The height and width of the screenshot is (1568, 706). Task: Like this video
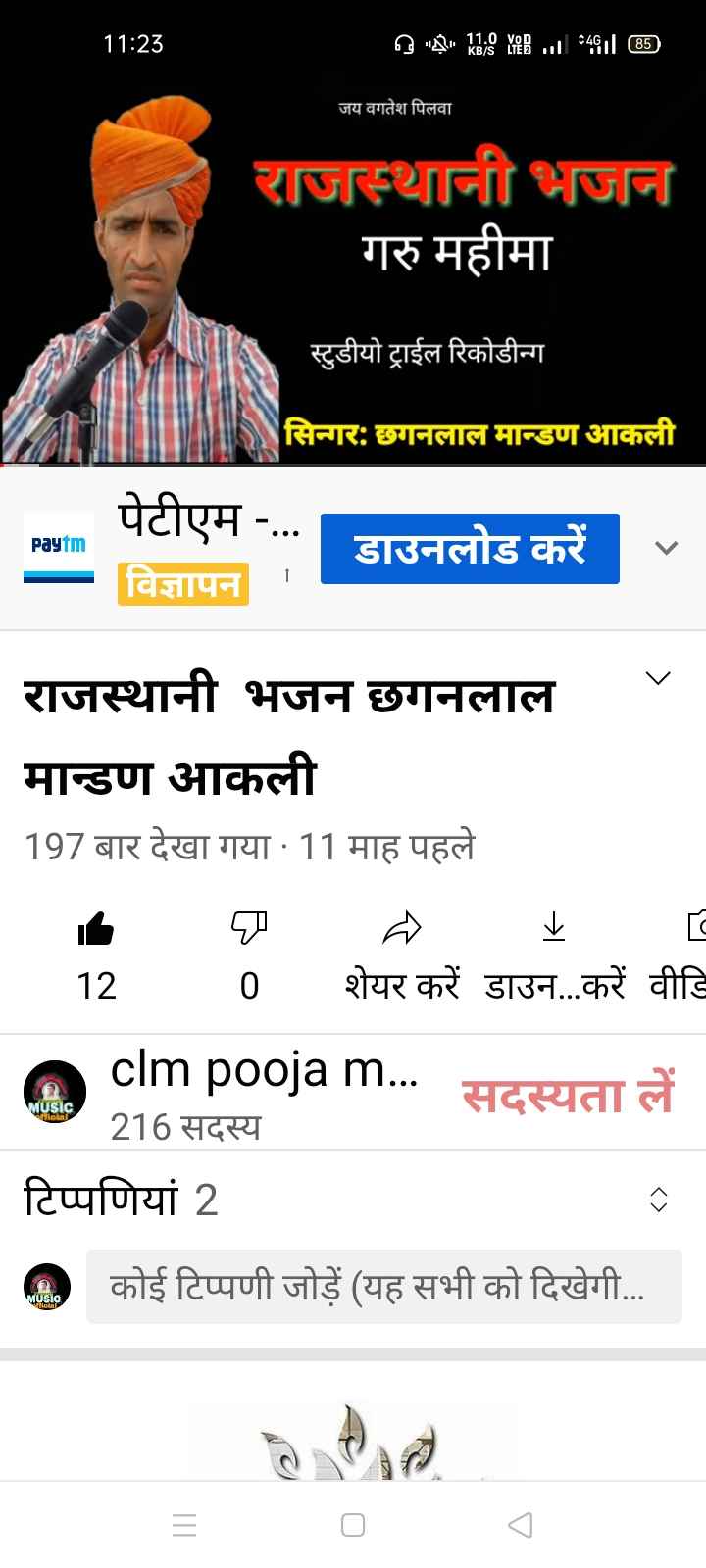[x=96, y=929]
